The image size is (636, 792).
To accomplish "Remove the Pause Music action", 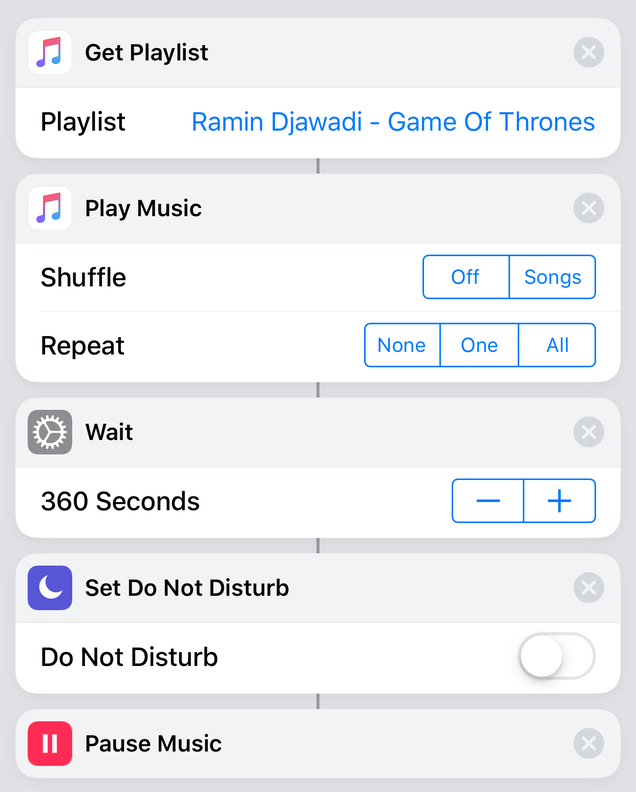I will click(x=589, y=743).
